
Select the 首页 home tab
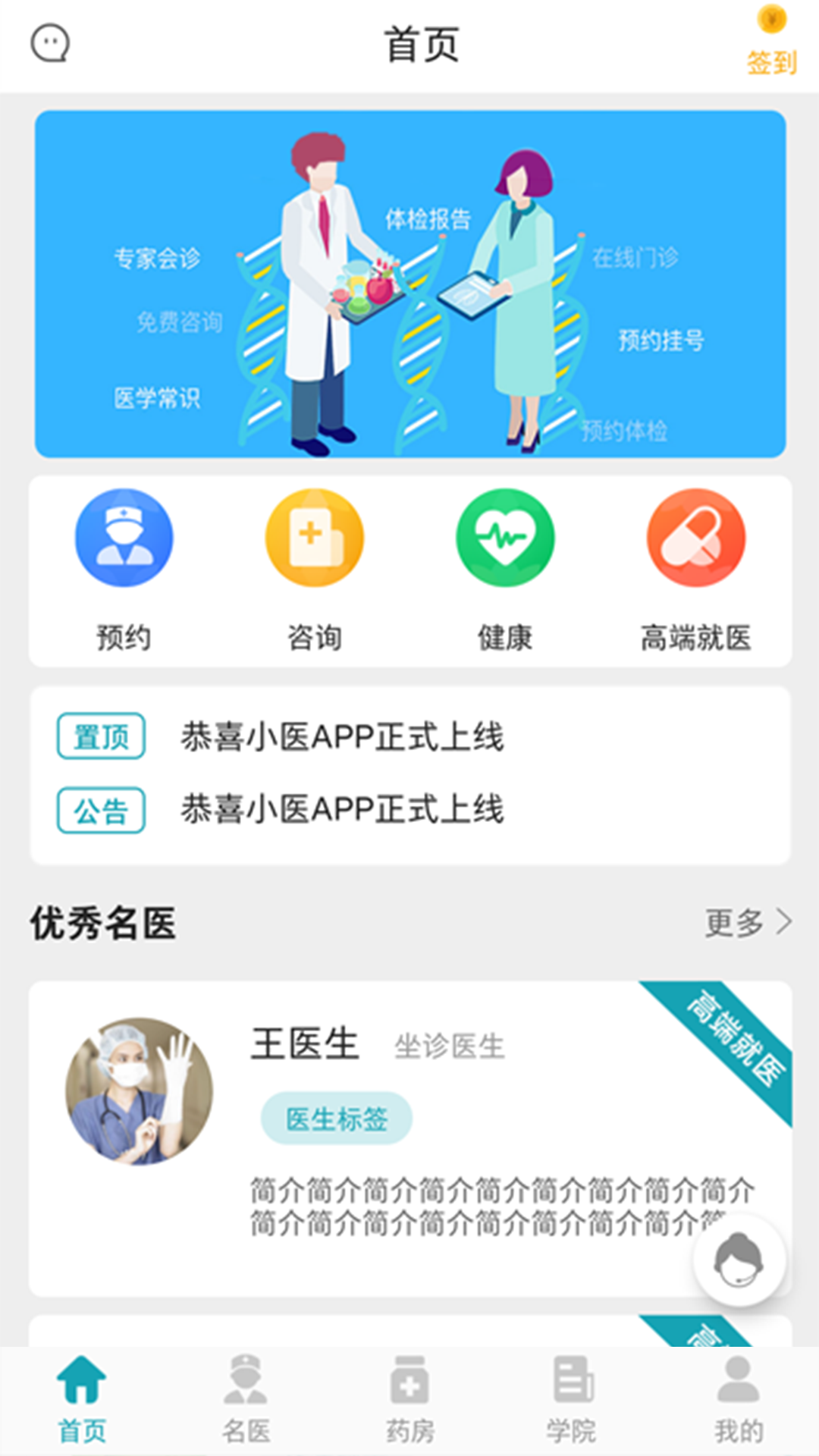point(82,1401)
